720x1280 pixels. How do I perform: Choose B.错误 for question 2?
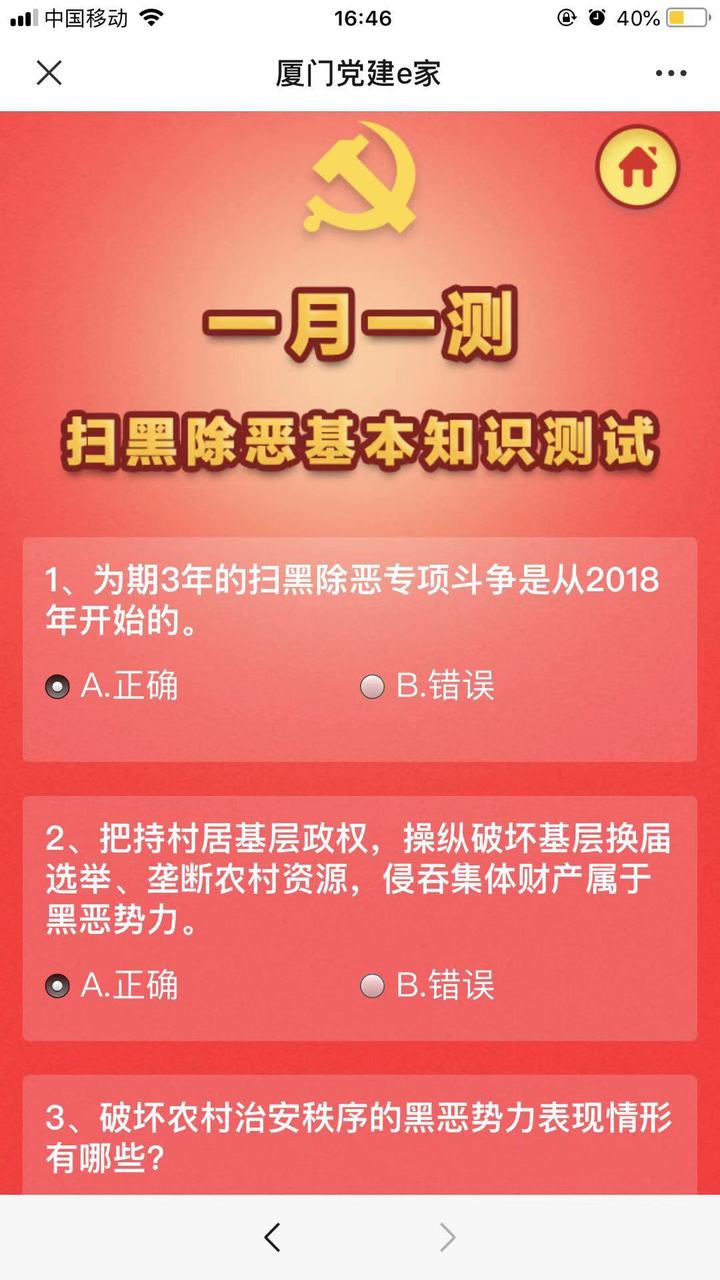373,986
